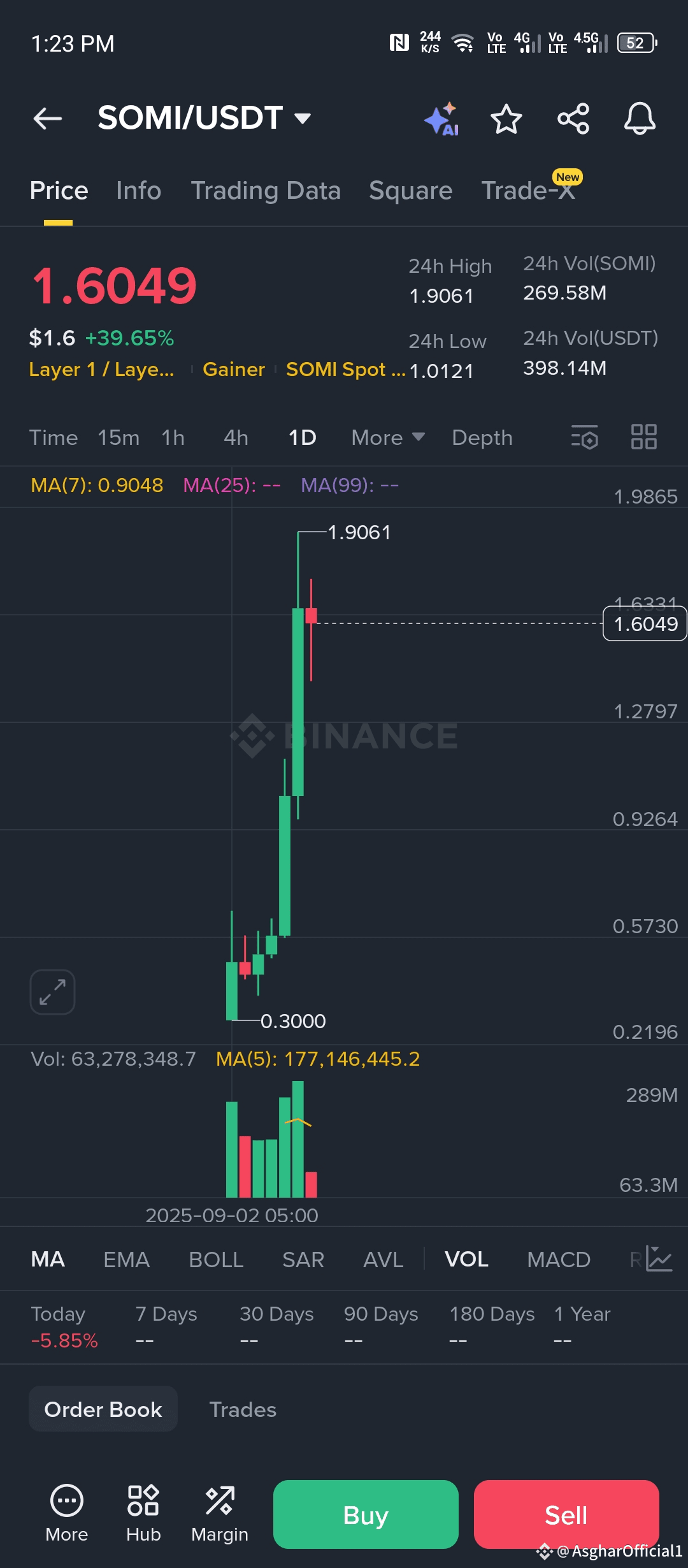Open the Trading Data tab
Viewport: 688px width, 1568px height.
266,191
